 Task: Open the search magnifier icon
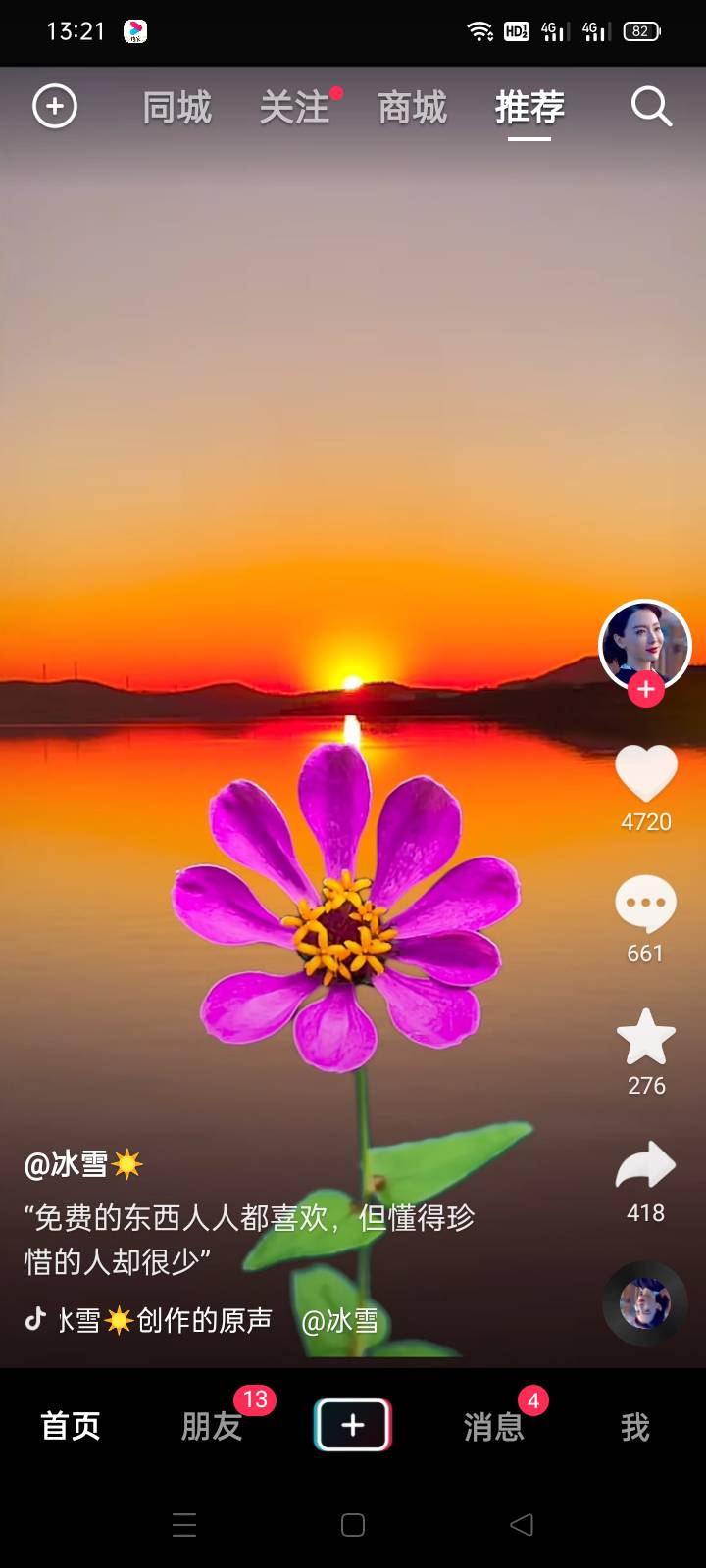click(x=650, y=106)
